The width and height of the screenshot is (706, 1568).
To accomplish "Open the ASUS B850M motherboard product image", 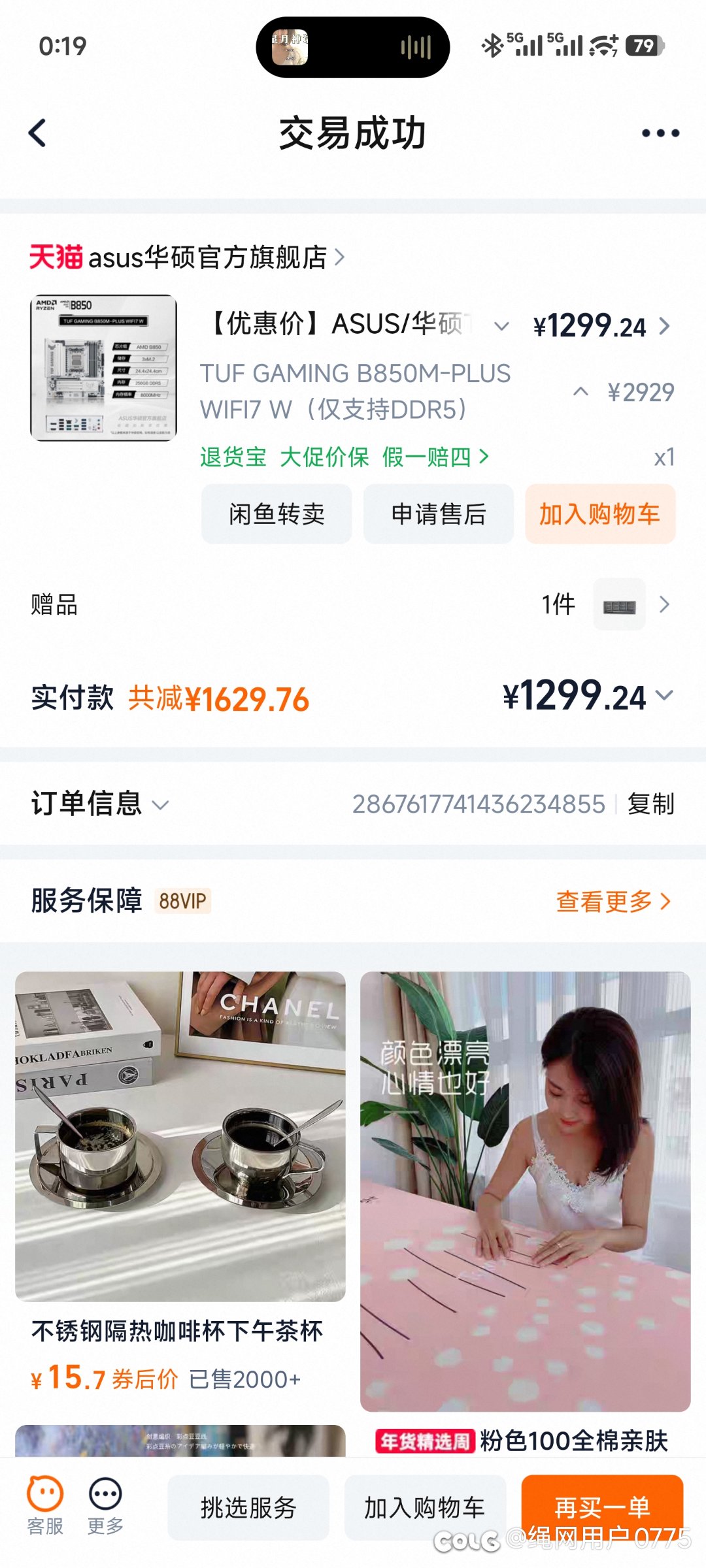I will (x=104, y=368).
